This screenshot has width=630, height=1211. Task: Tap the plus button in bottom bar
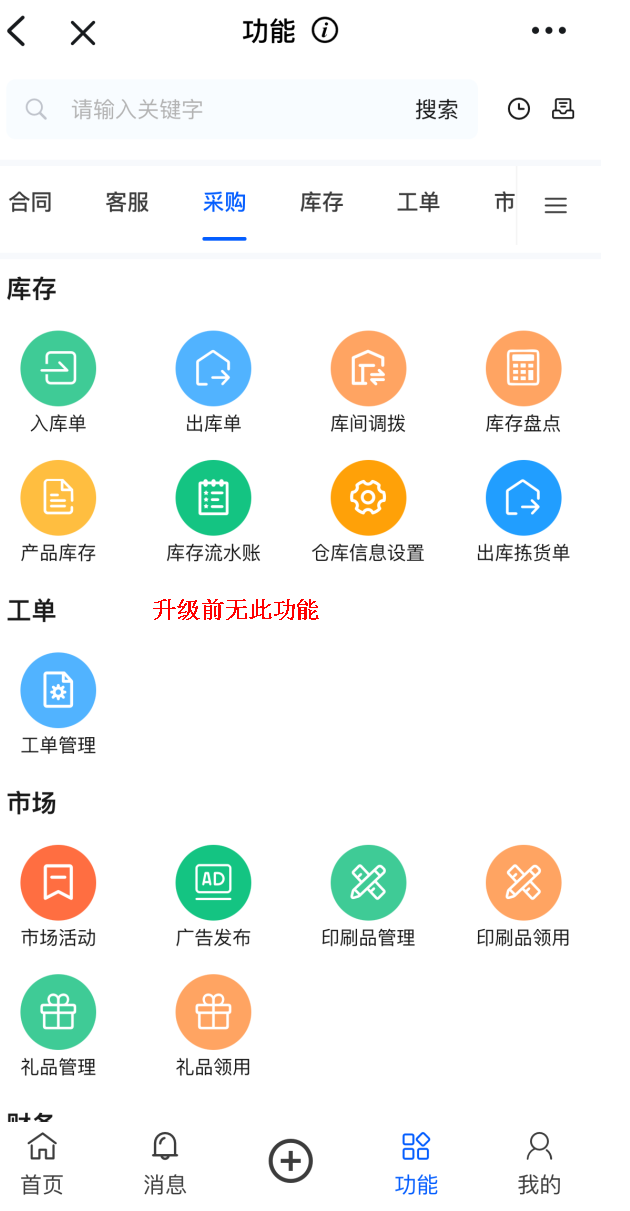290,1161
